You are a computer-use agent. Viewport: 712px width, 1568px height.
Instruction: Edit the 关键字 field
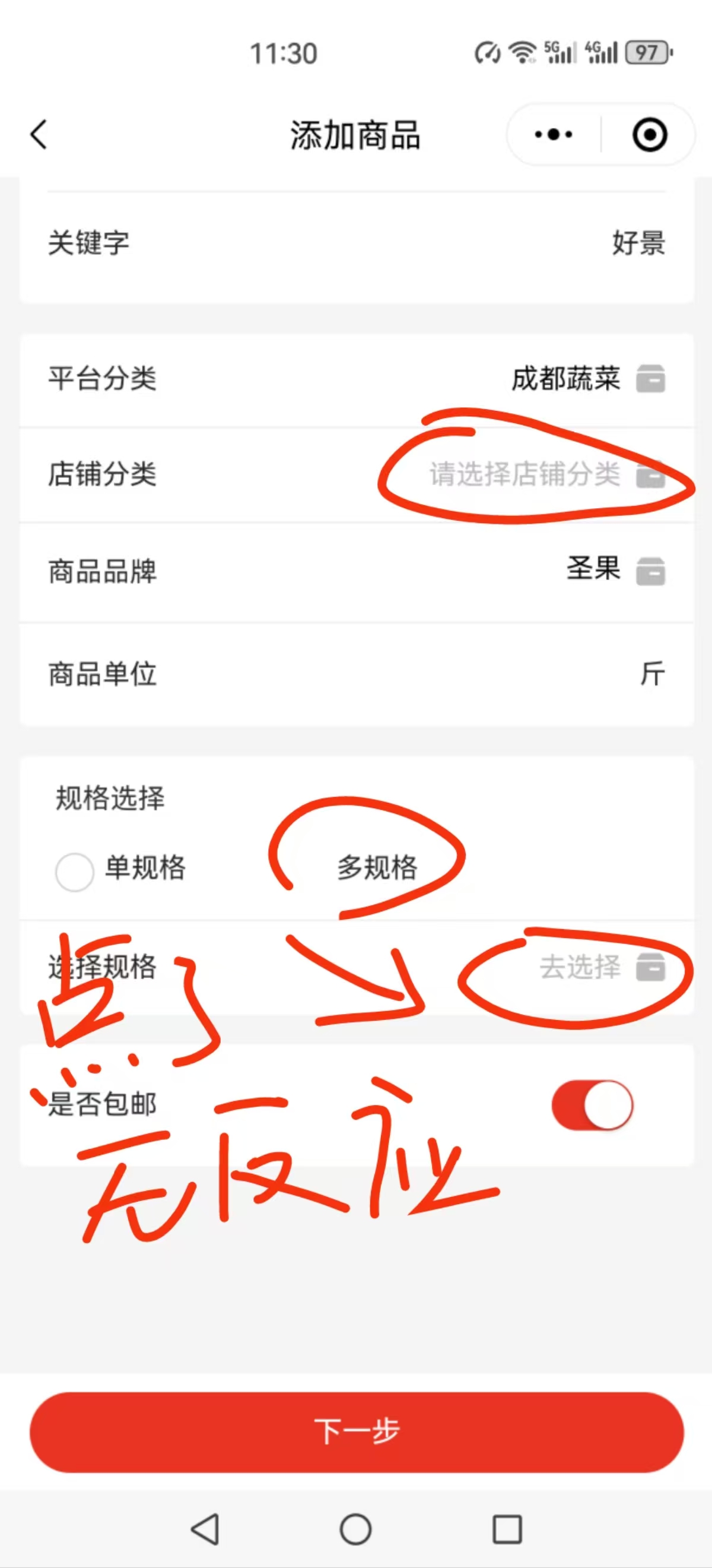357,243
